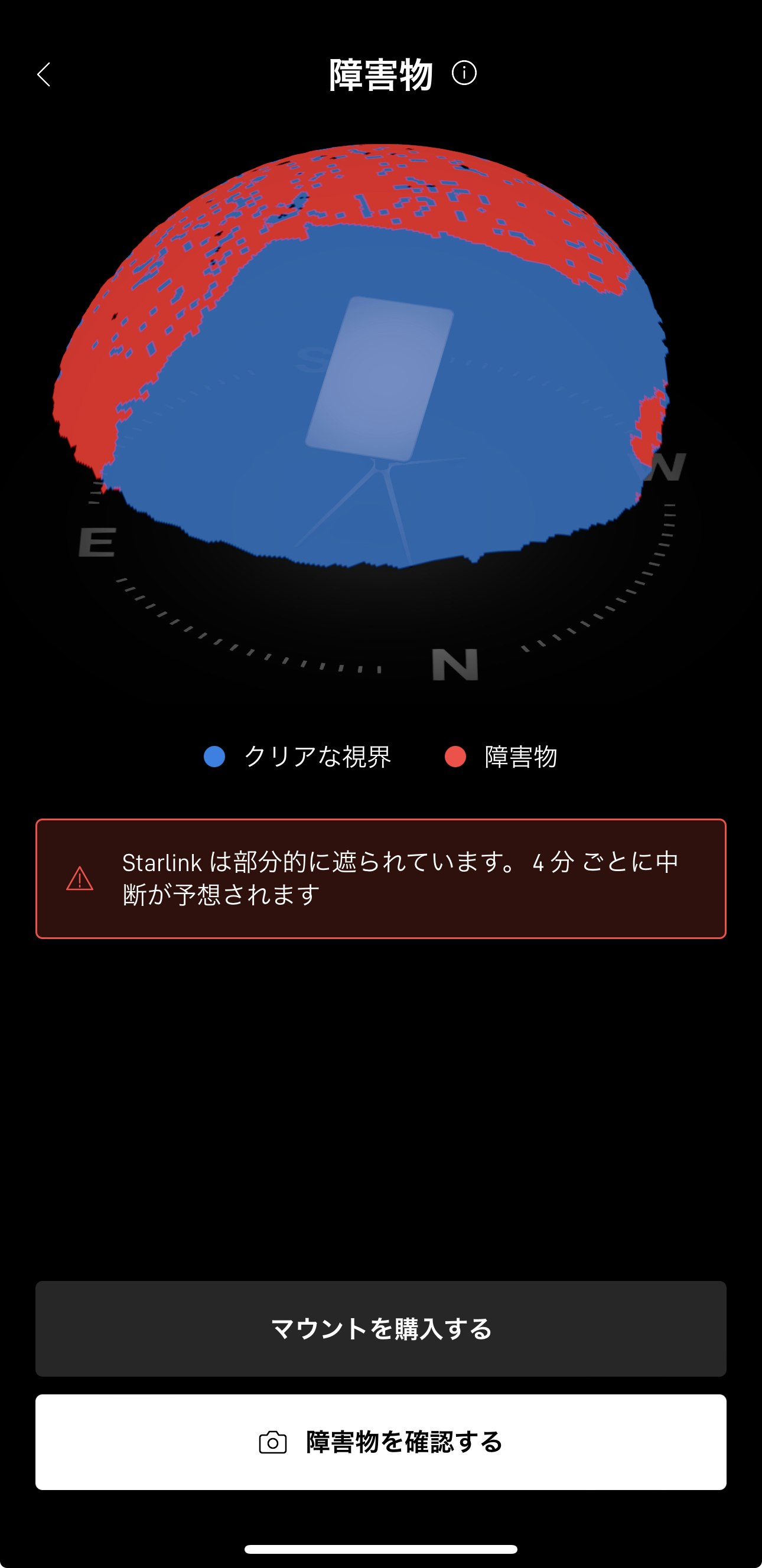This screenshot has width=762, height=1568.
Task: Go back using the top-left arrow
Action: point(44,74)
